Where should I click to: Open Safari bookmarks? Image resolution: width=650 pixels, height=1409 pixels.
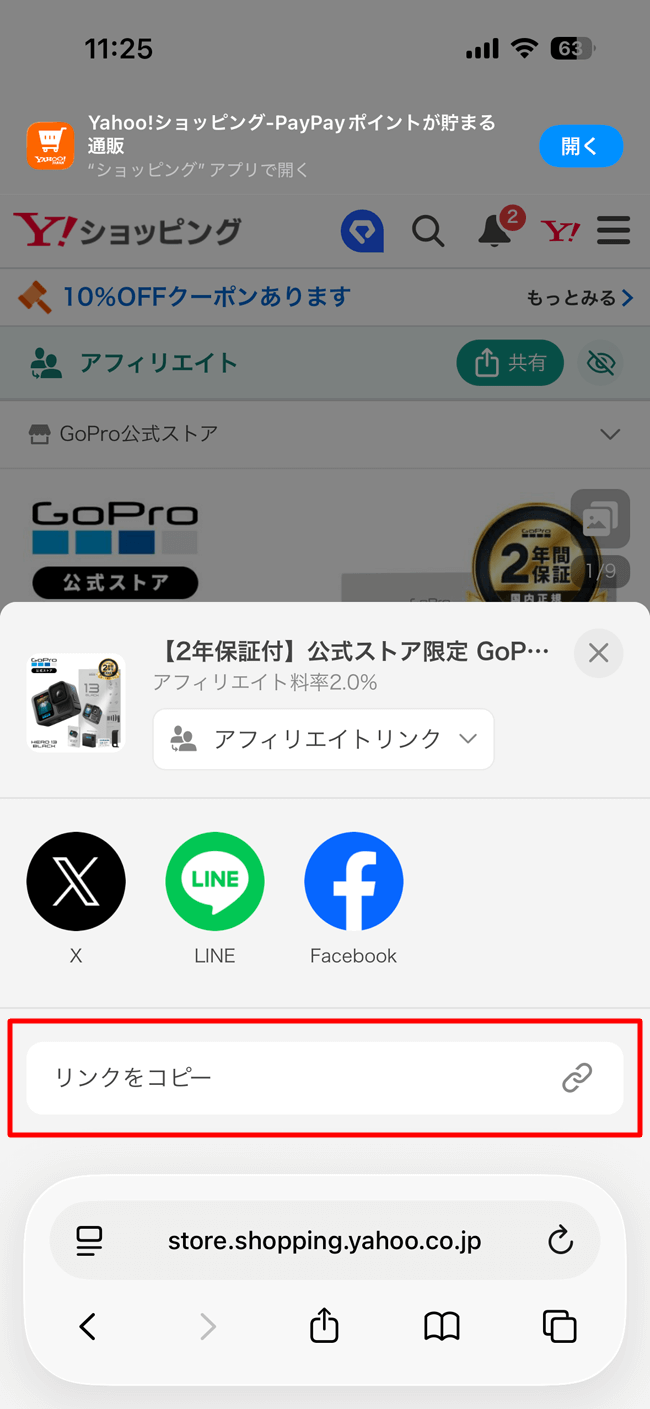tap(441, 1326)
